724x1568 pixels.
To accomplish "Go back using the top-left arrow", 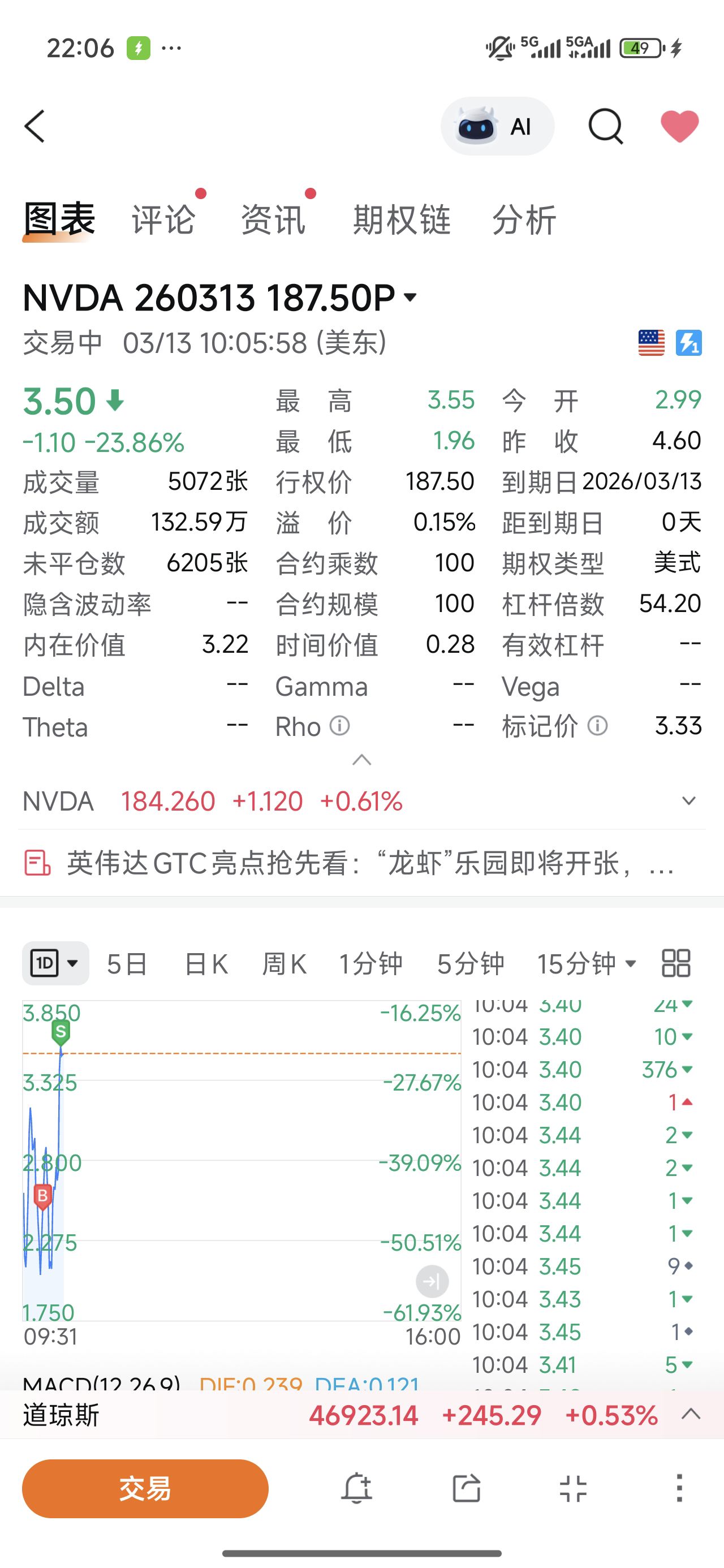I will tap(35, 127).
